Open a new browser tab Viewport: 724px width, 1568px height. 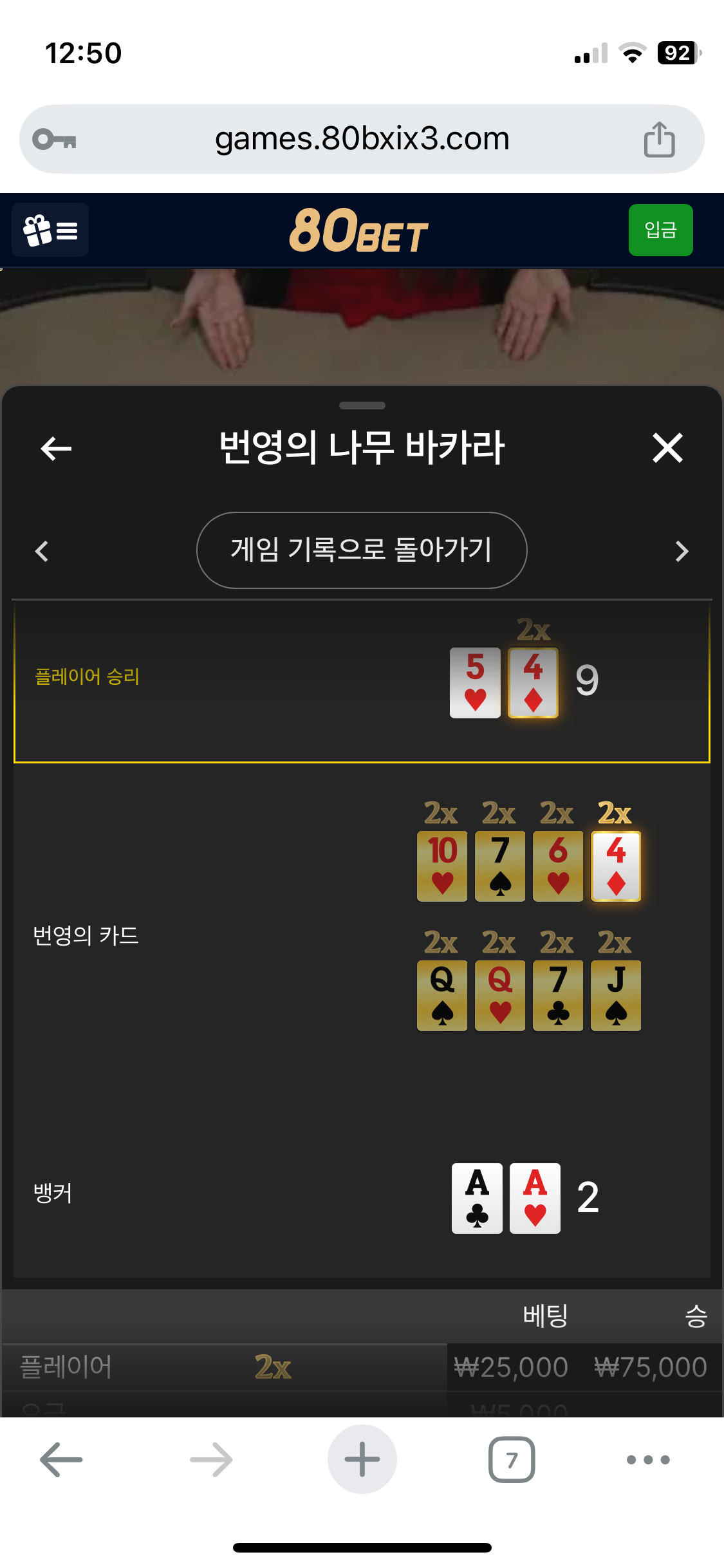click(x=362, y=1460)
